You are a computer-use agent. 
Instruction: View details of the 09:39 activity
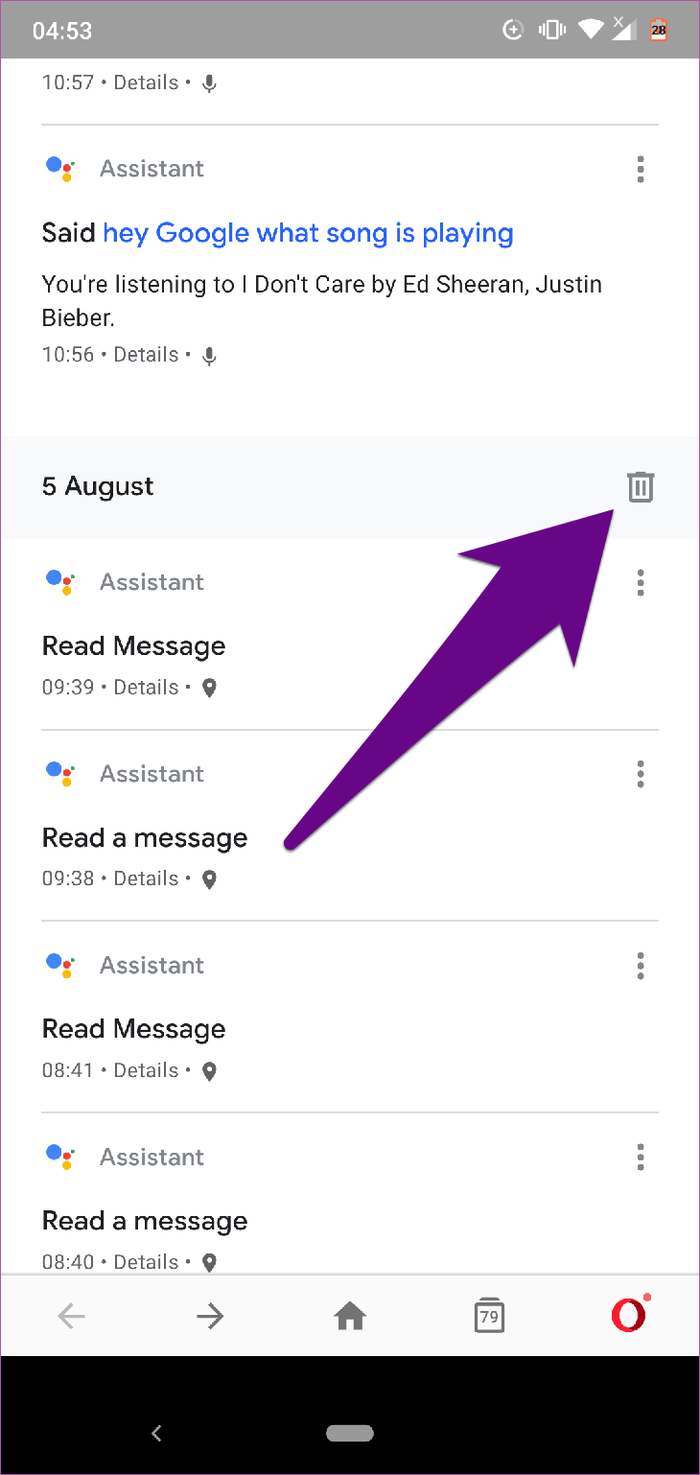click(x=145, y=688)
